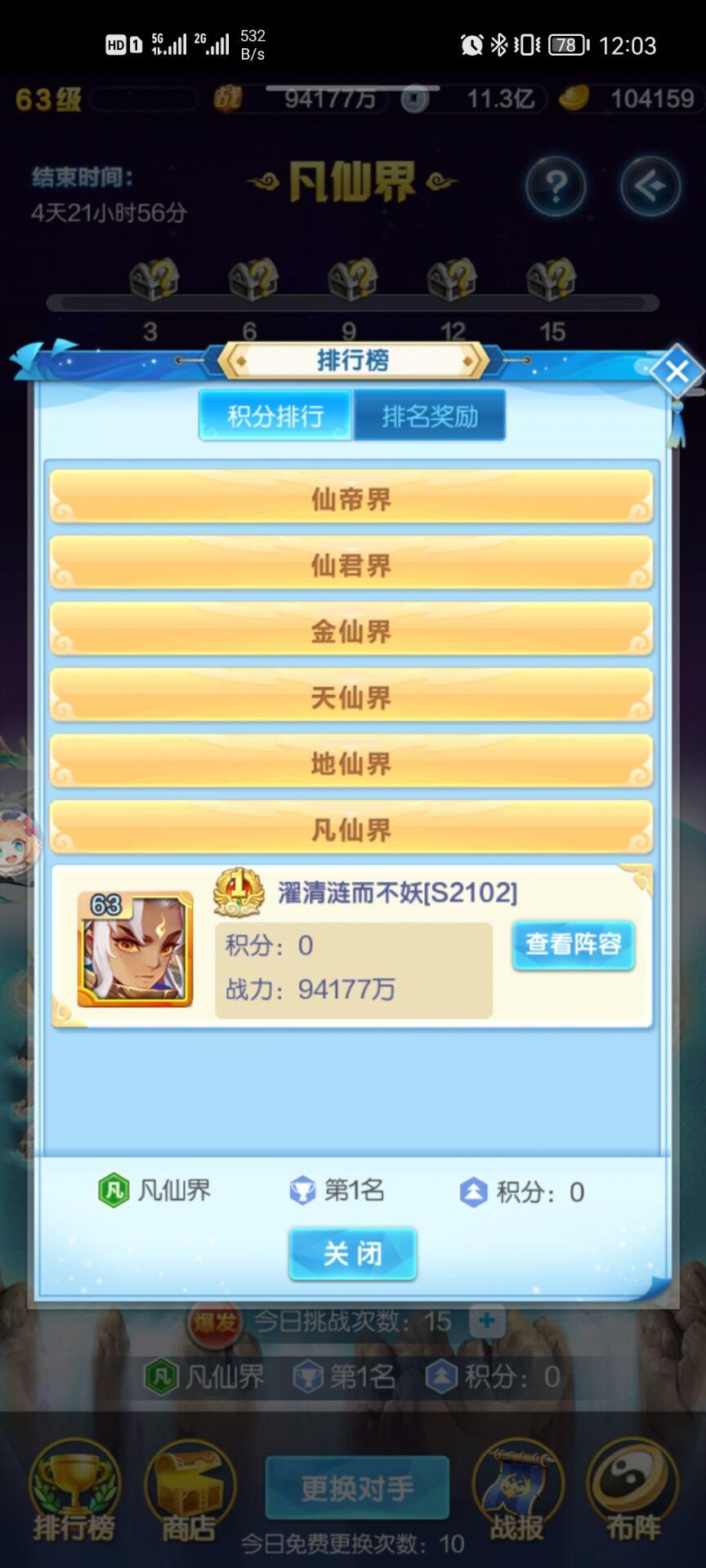Expand the 仙帝界 ranking section
This screenshot has height=1568, width=706.
pyautogui.click(x=352, y=498)
